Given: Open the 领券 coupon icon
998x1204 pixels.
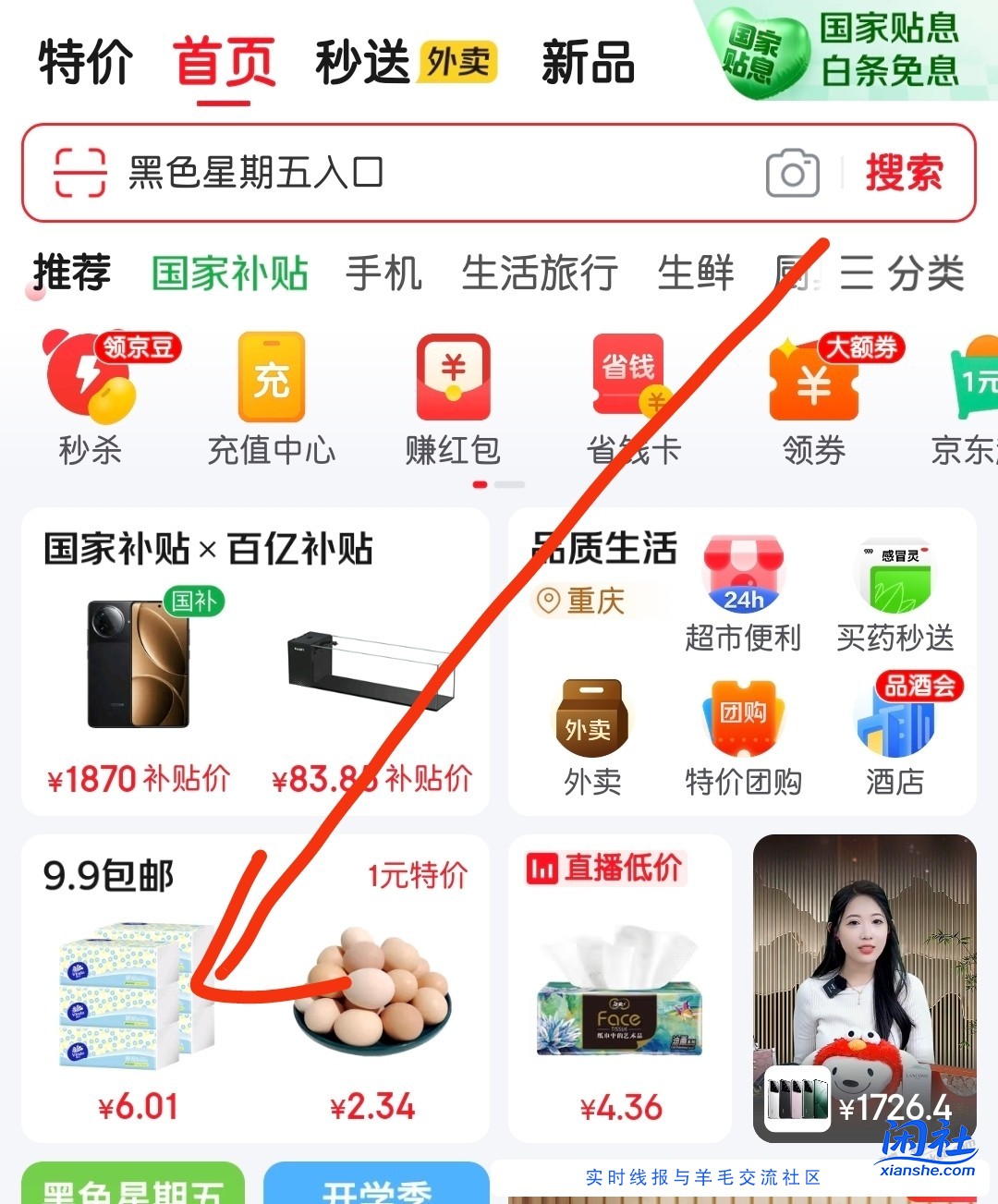Looking at the screenshot, I should pos(811,388).
